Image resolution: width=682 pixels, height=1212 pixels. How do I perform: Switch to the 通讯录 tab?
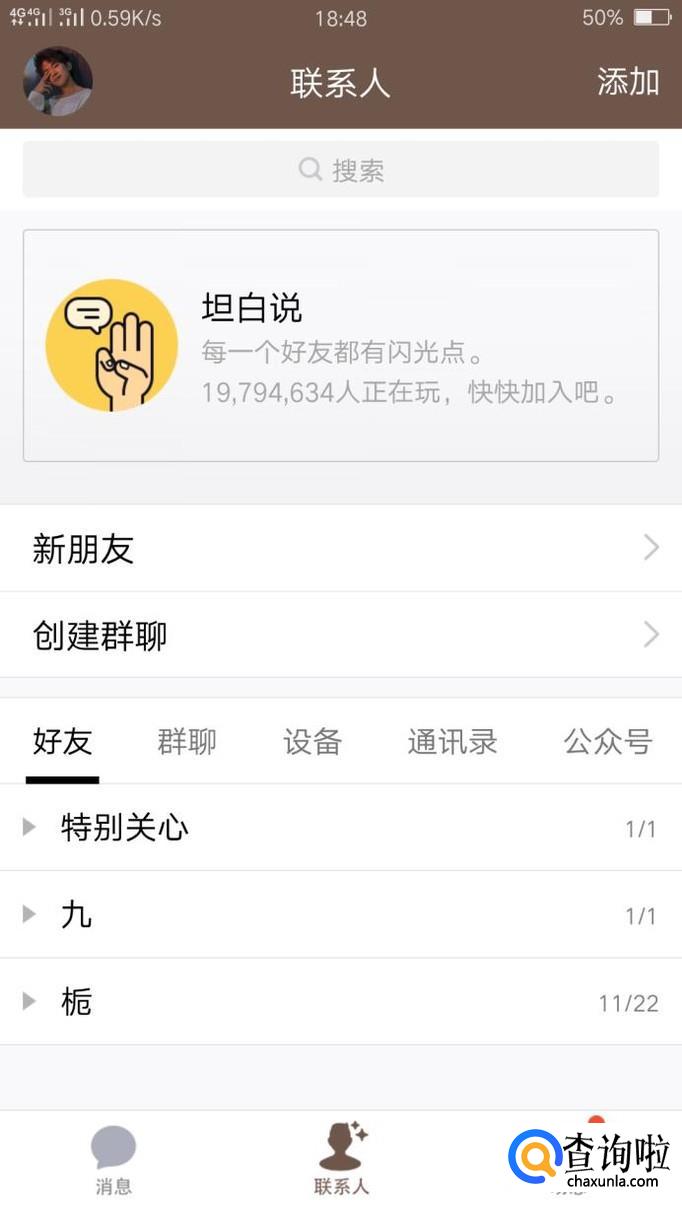click(452, 742)
